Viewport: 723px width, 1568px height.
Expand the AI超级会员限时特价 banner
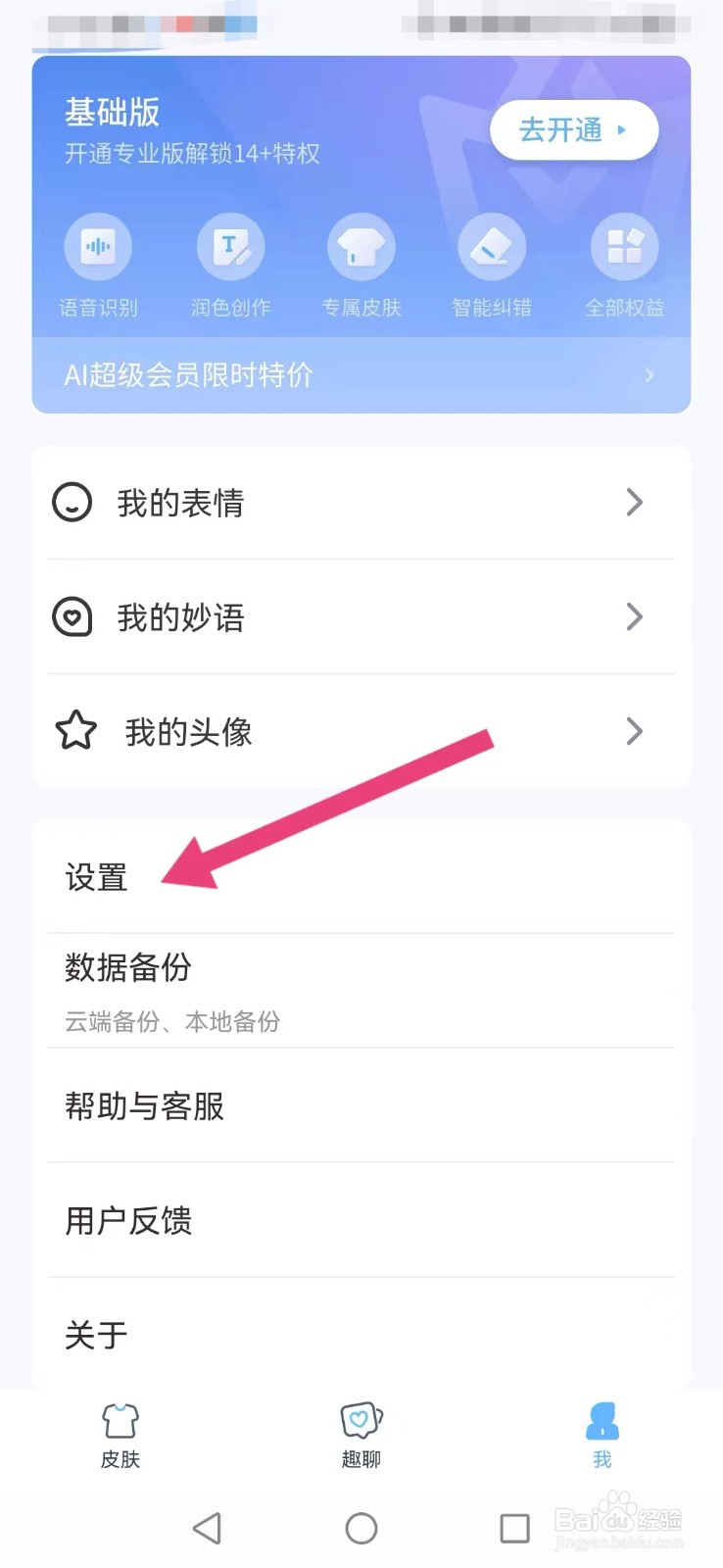361,375
